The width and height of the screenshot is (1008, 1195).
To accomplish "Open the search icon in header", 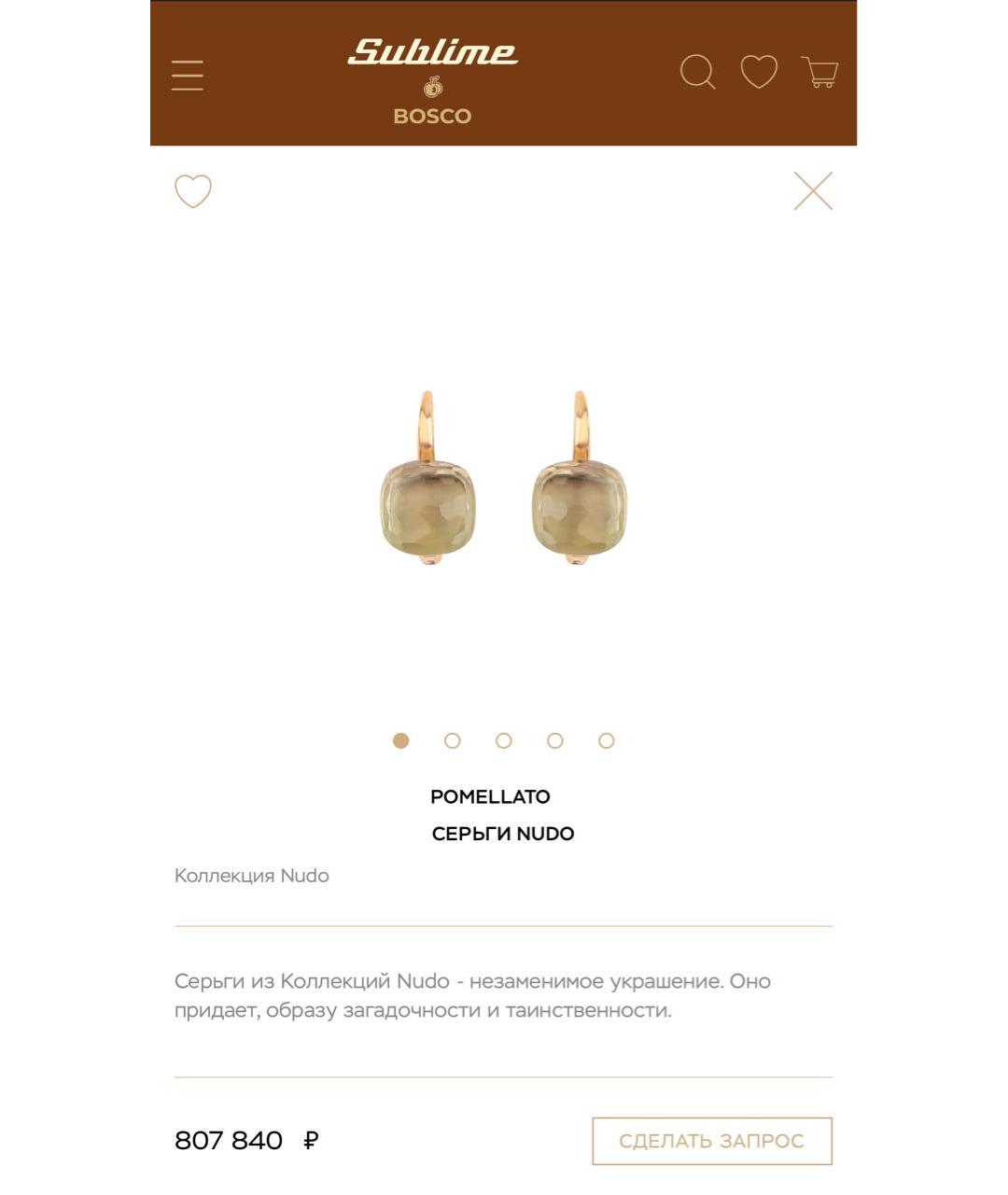I will tap(696, 72).
